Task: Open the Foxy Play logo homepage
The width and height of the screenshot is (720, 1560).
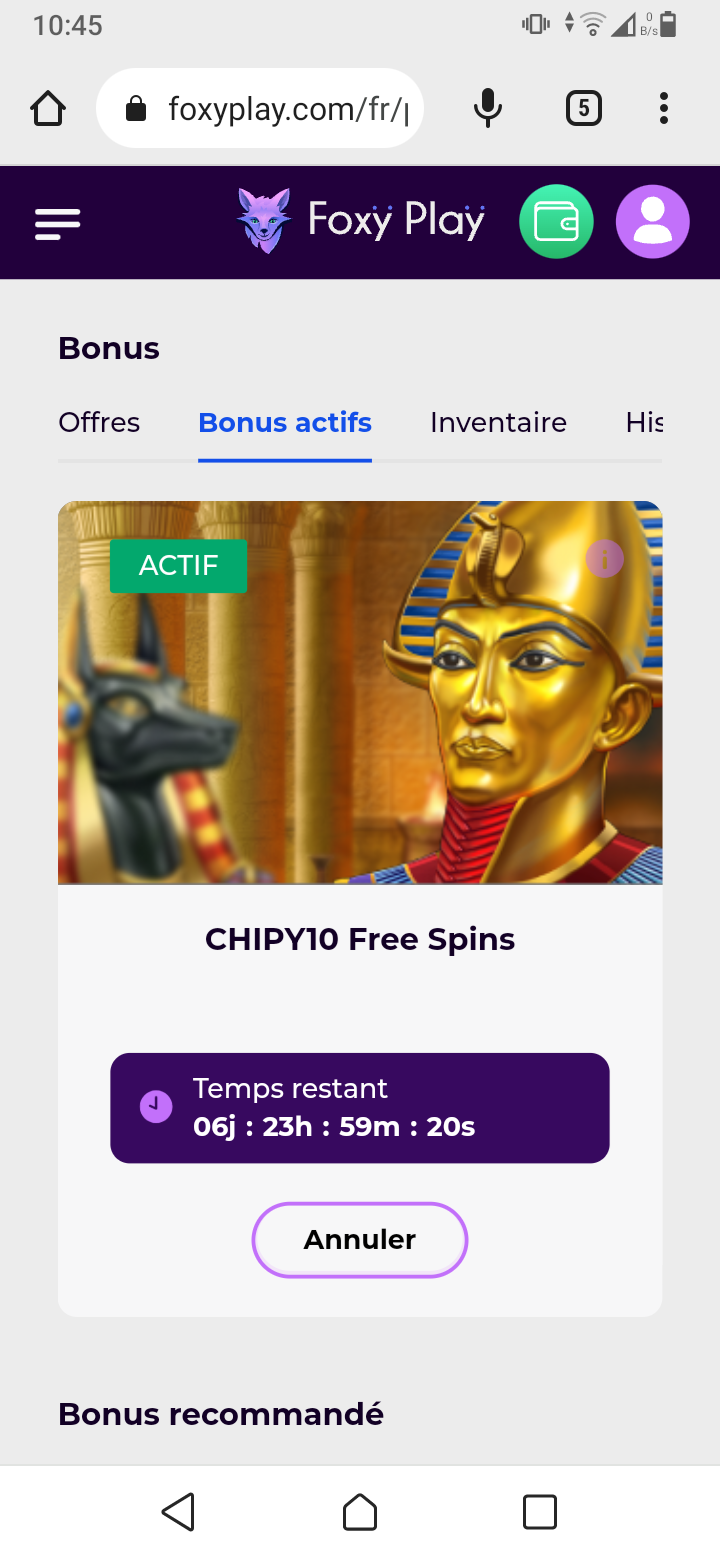Action: pyautogui.click(x=361, y=220)
